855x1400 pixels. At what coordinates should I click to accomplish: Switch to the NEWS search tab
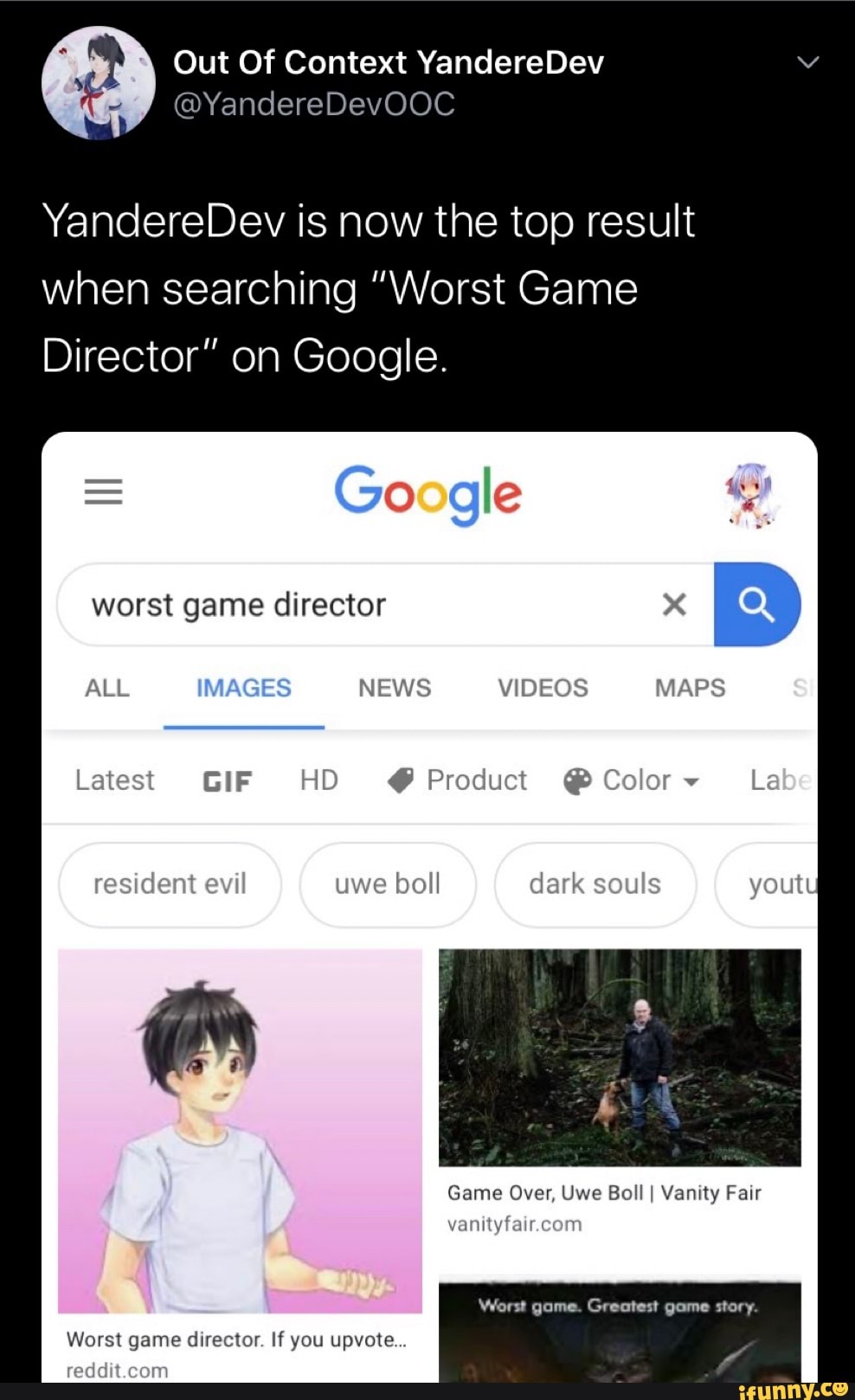point(395,688)
